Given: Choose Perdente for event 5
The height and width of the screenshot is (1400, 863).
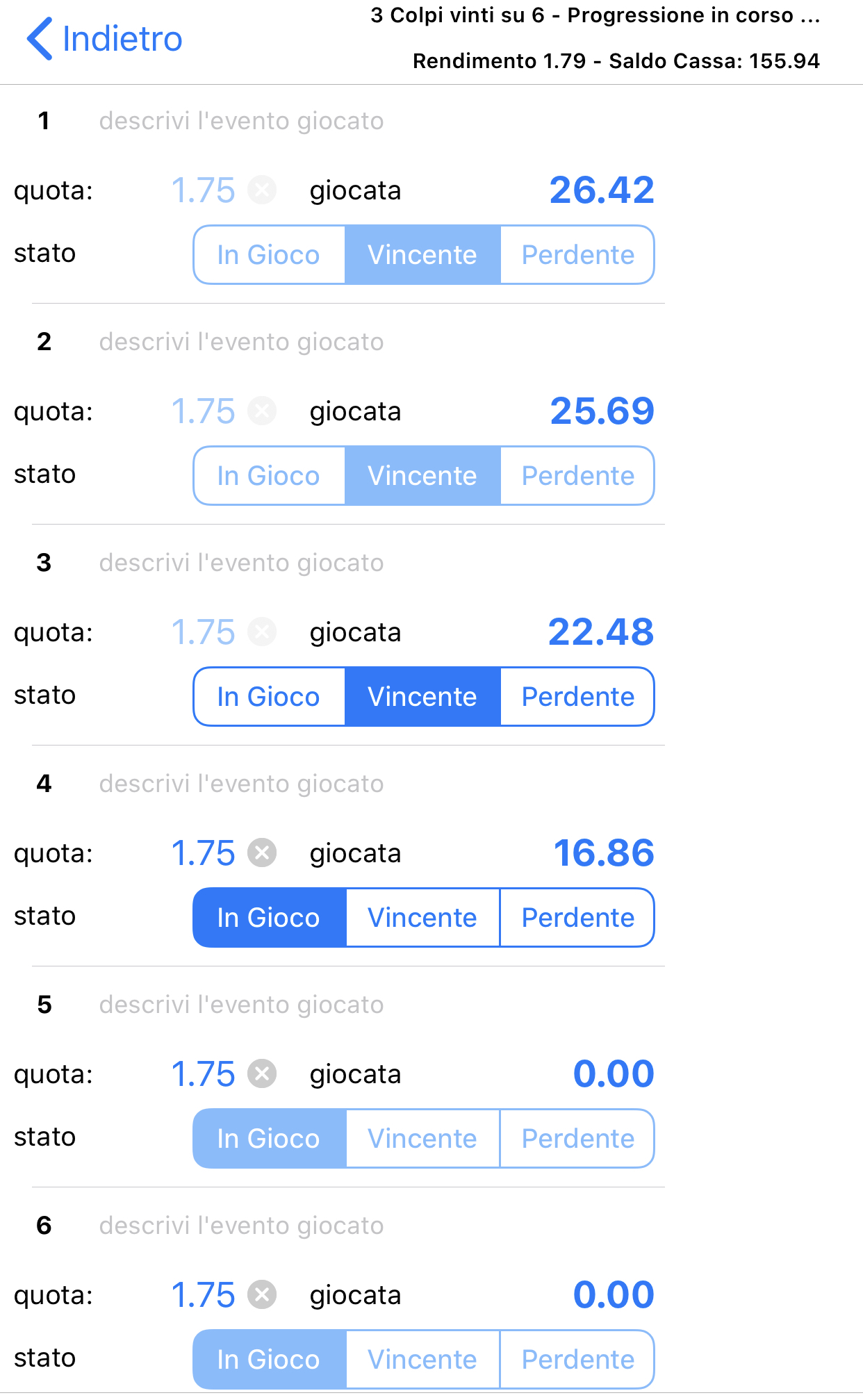Looking at the screenshot, I should coord(577,1139).
